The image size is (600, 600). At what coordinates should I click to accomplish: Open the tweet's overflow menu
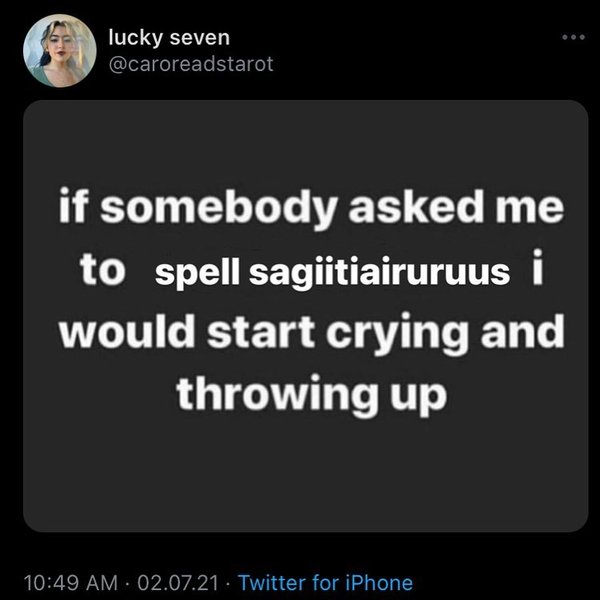tap(572, 38)
